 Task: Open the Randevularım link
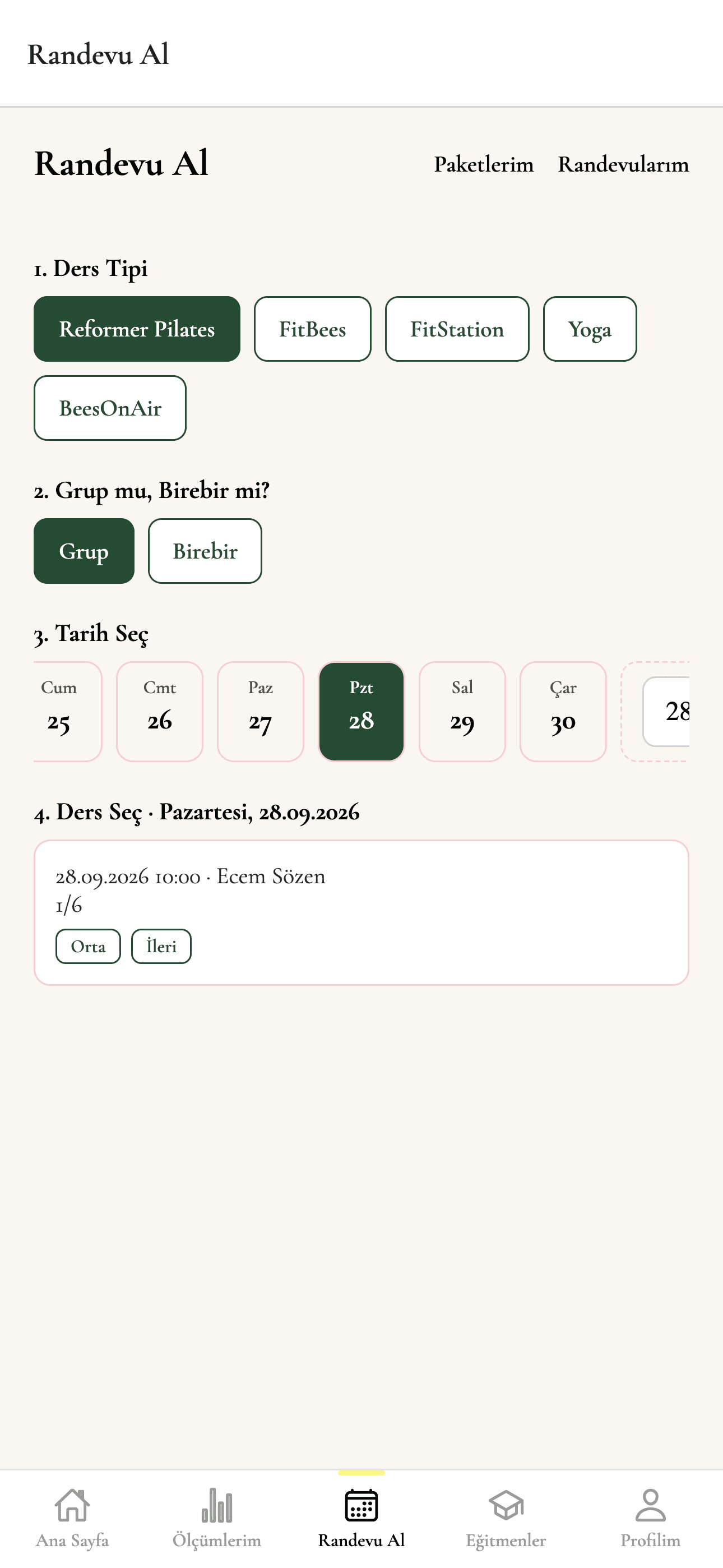(623, 164)
